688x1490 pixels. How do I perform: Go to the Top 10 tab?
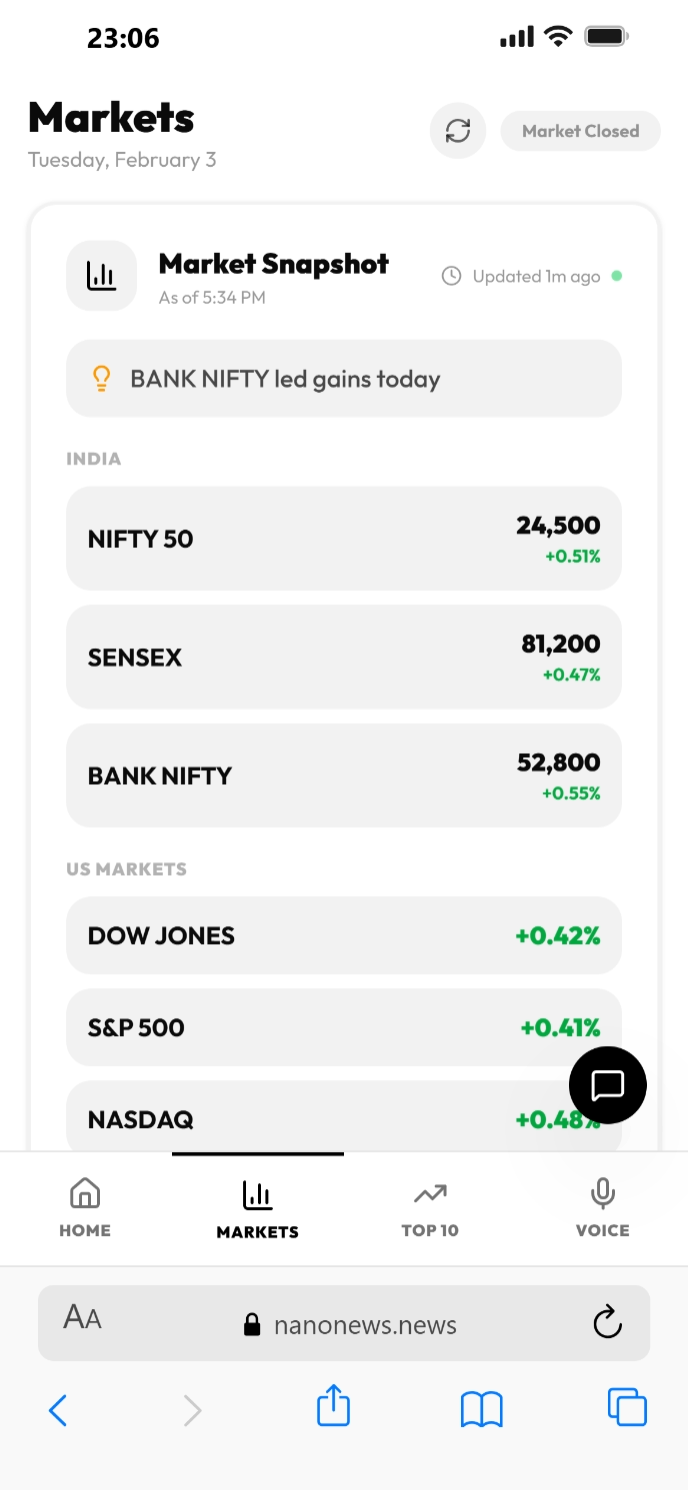point(430,1208)
